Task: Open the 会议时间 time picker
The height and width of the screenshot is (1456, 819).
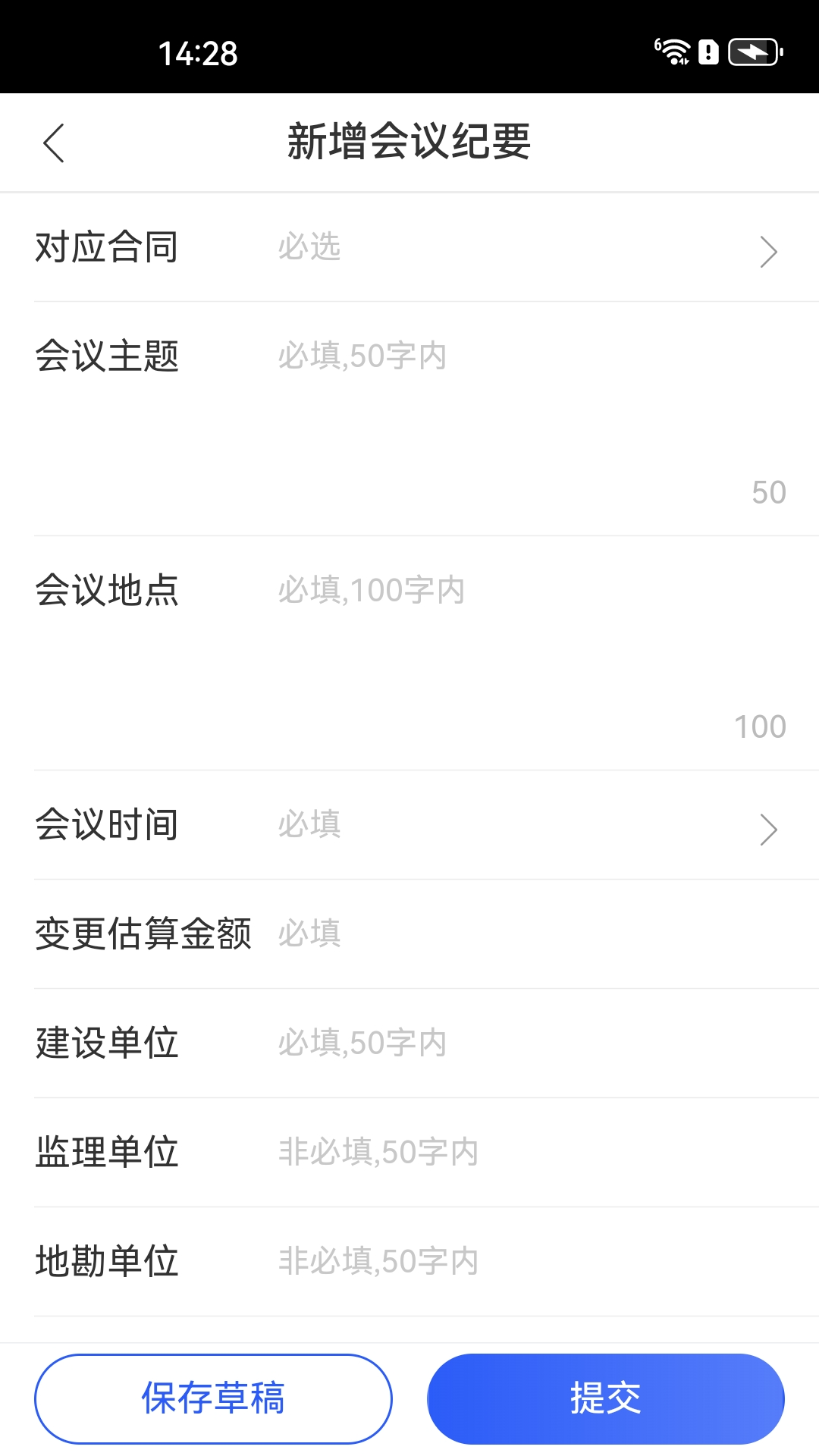Action: pos(409,826)
